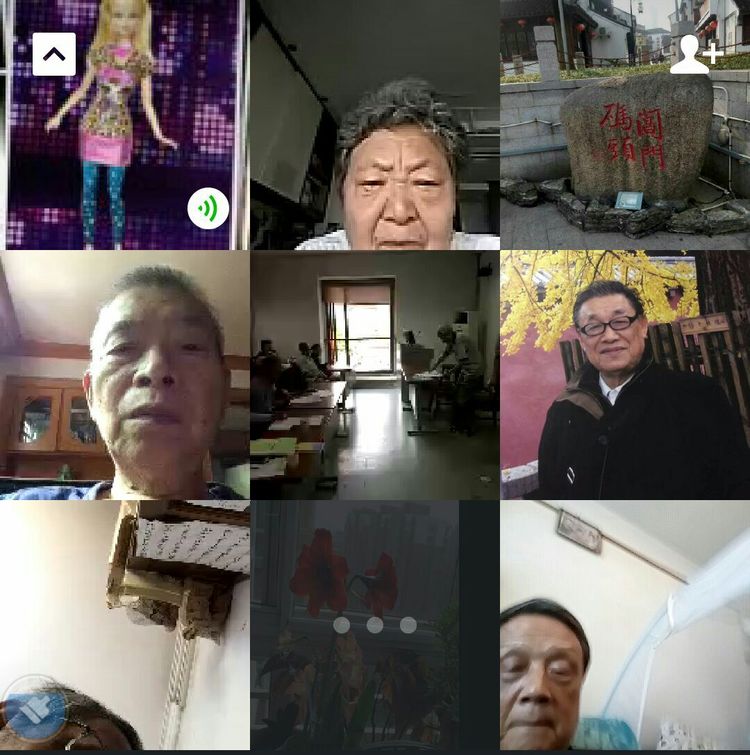Viewport: 750px width, 755px height.
Task: Add a participant to the group call
Action: pos(696,54)
